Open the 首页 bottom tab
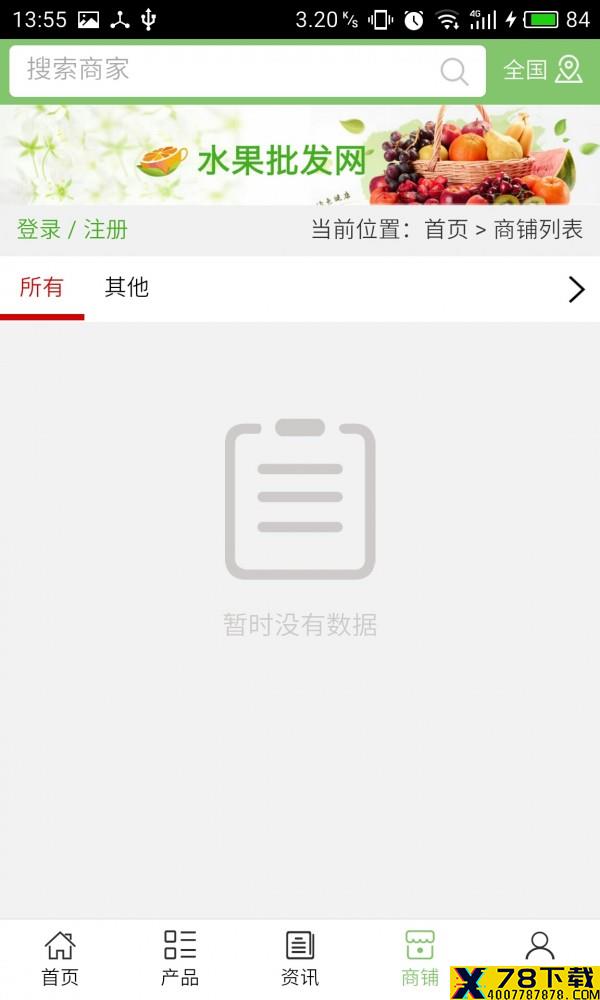The width and height of the screenshot is (600, 1000). point(60,959)
